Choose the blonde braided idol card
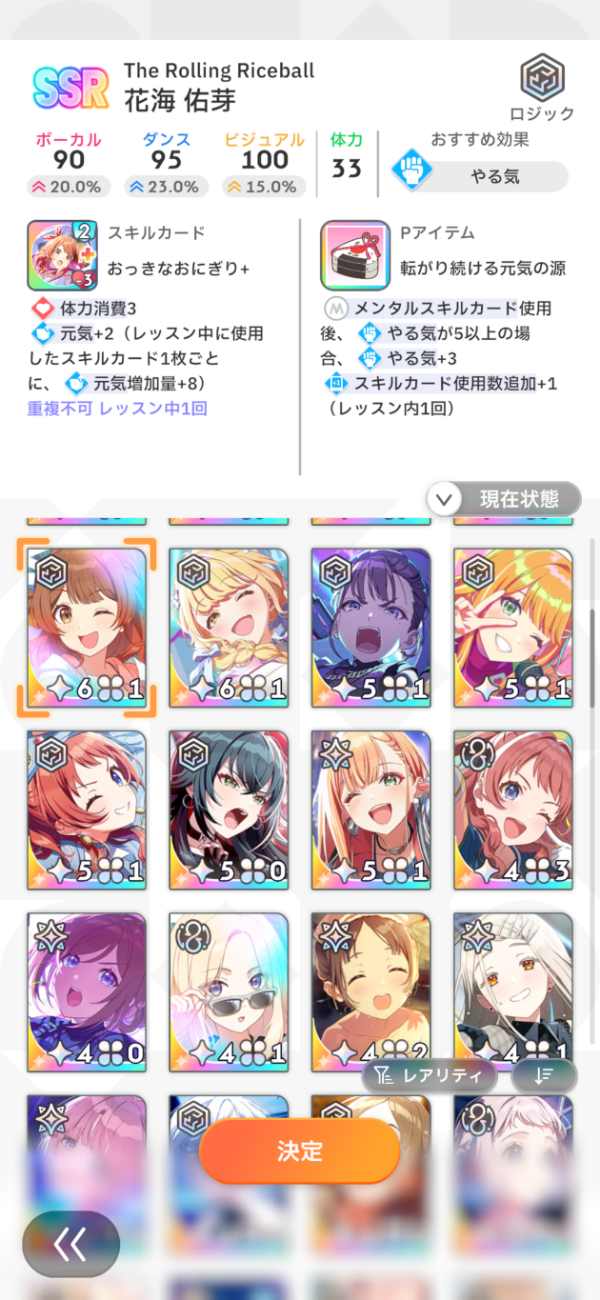600x1300 pixels. pos(228,627)
